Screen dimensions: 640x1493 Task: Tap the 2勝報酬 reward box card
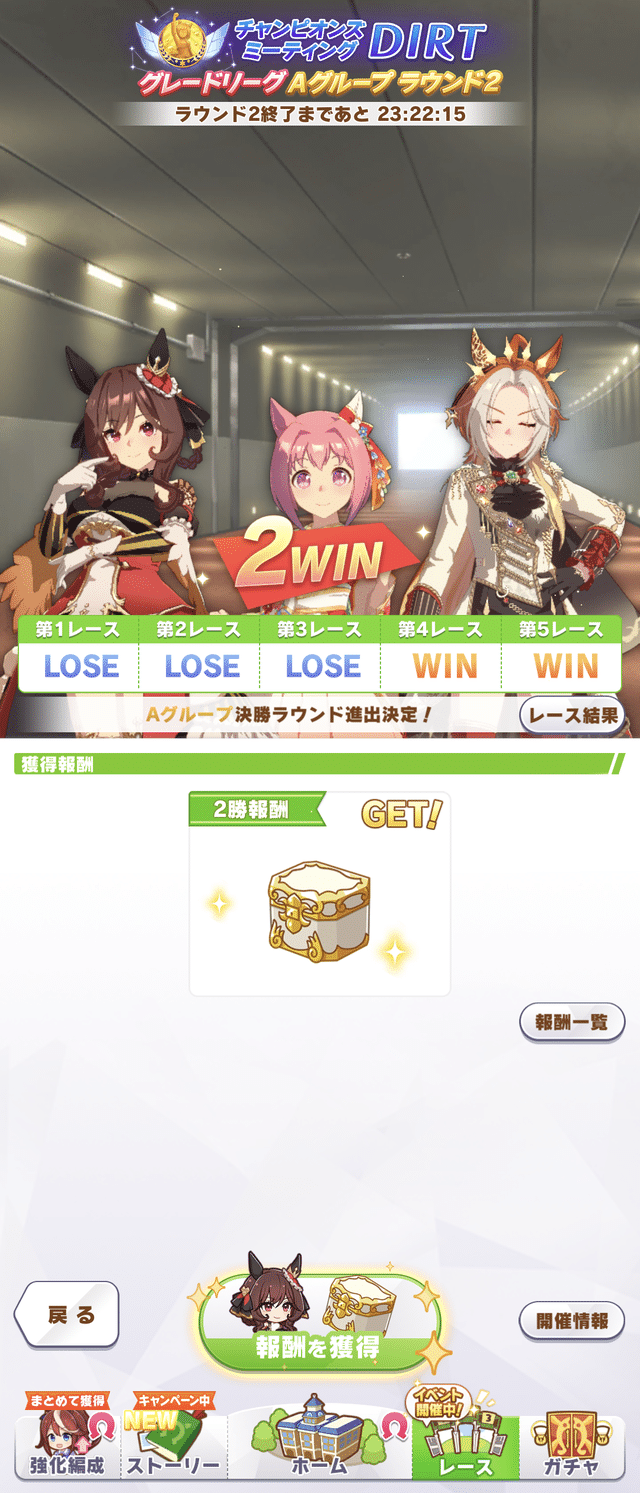(319, 894)
